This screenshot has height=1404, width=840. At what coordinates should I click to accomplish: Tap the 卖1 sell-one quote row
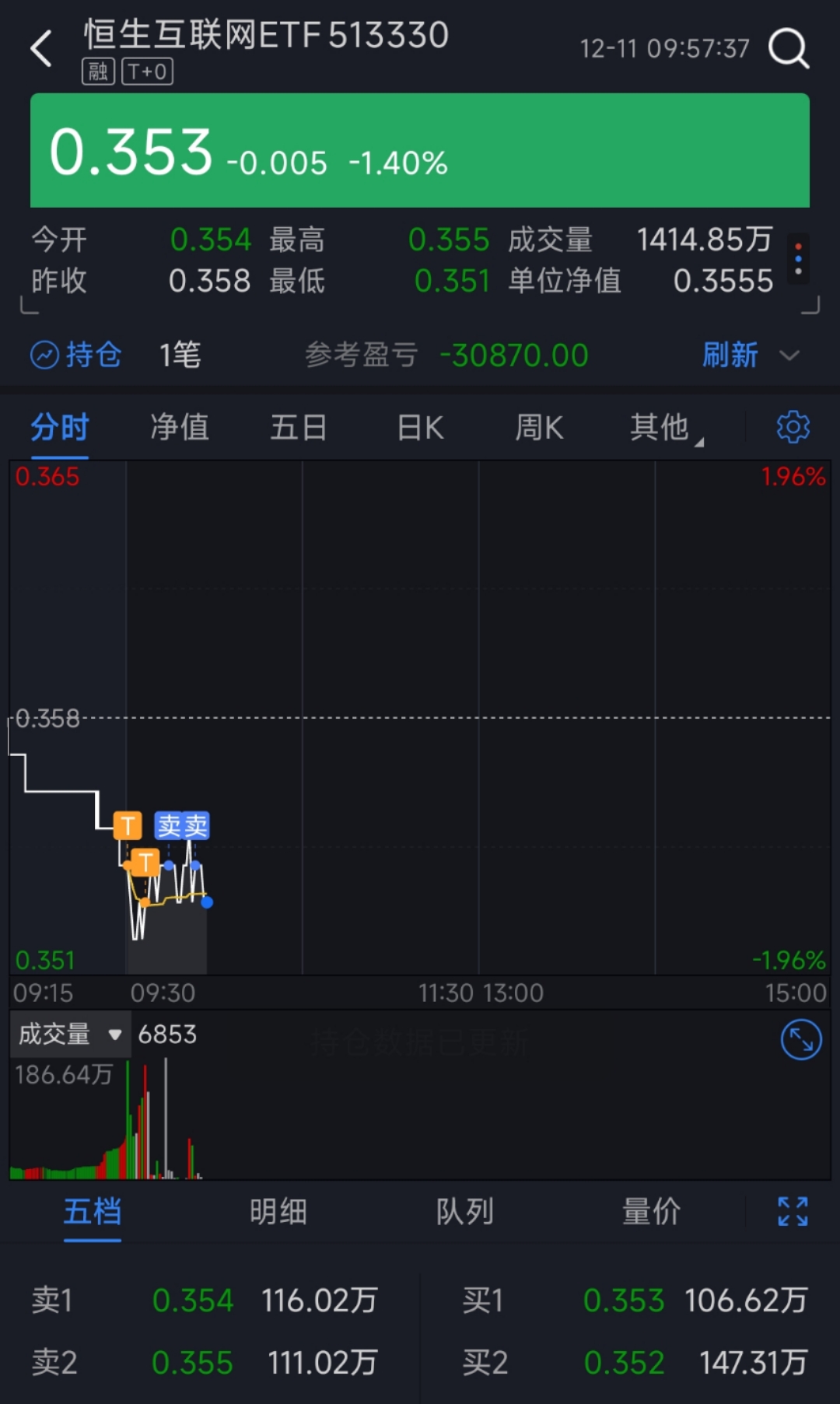coord(194,1299)
